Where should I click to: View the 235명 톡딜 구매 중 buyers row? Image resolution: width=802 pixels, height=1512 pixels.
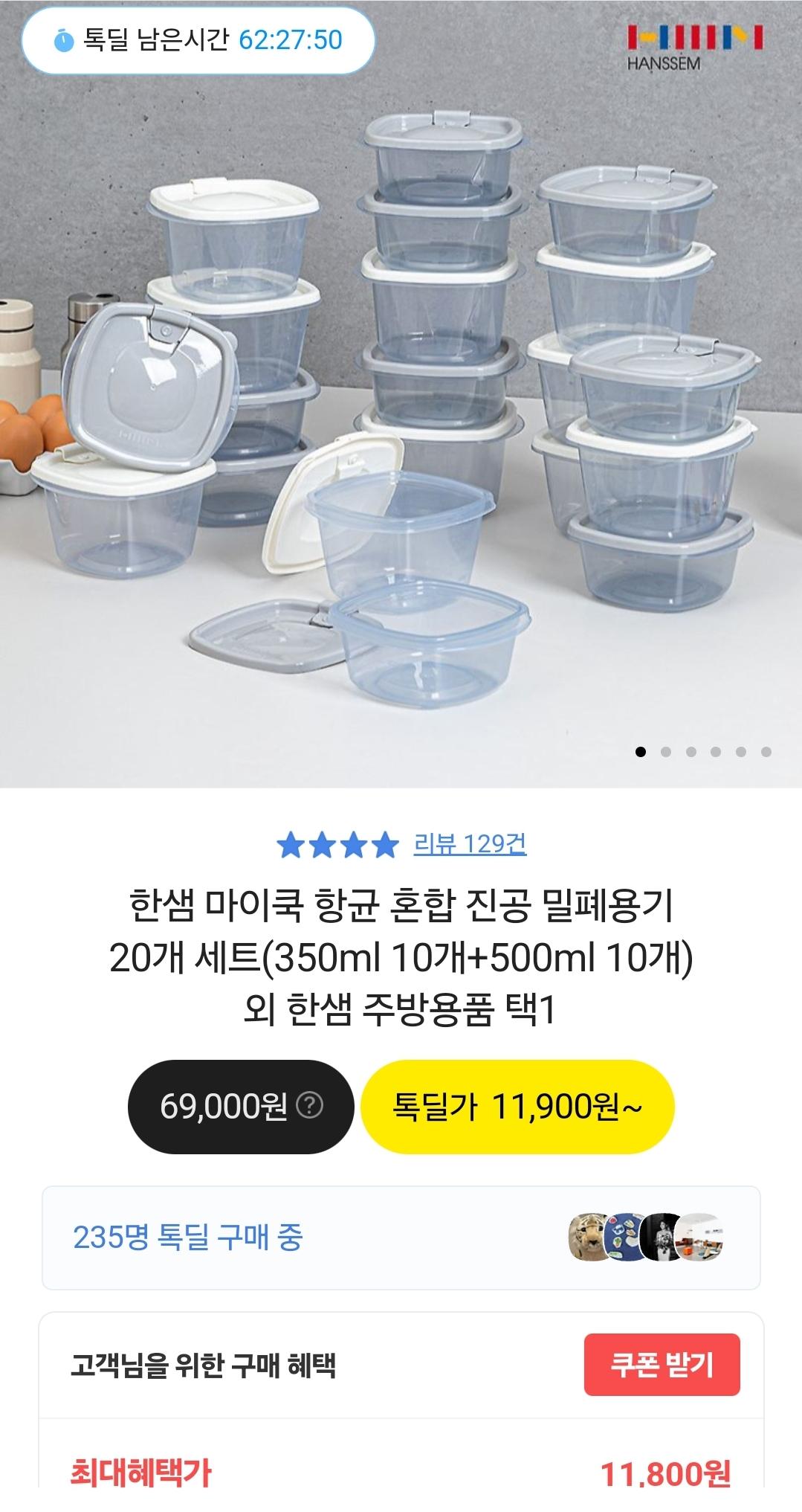(401, 1238)
